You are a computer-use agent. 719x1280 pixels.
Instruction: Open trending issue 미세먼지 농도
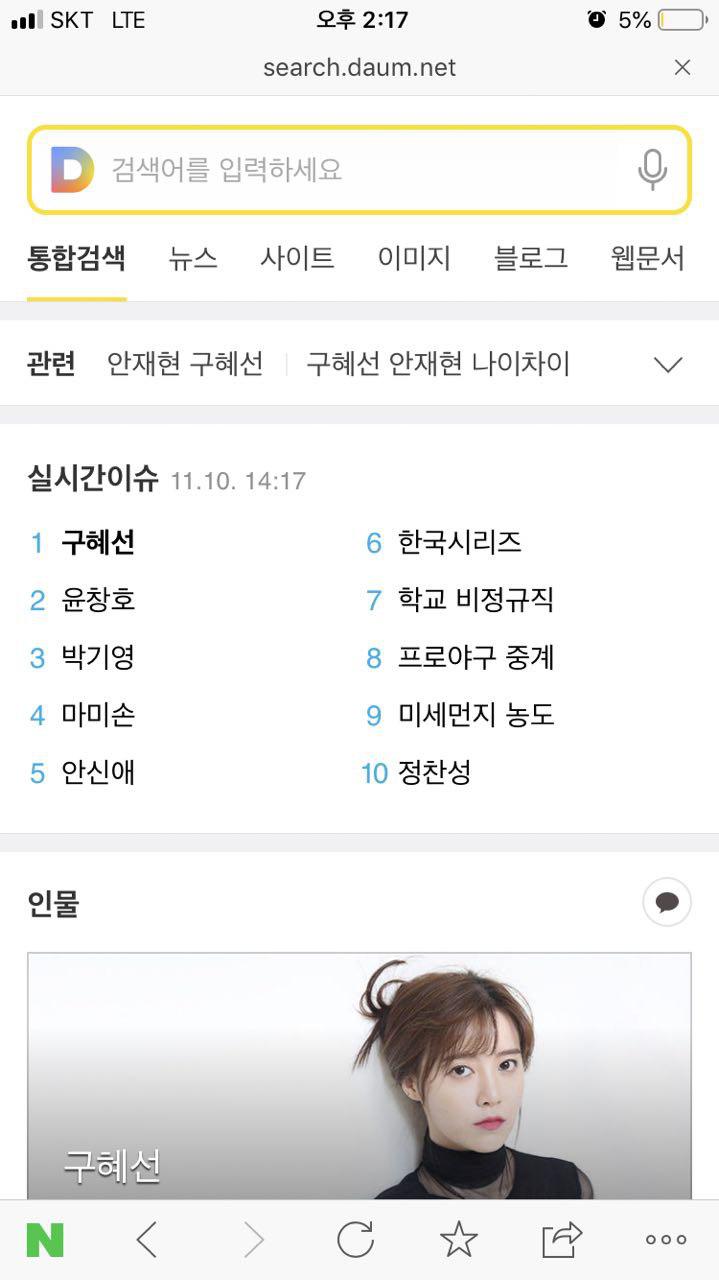tap(475, 715)
